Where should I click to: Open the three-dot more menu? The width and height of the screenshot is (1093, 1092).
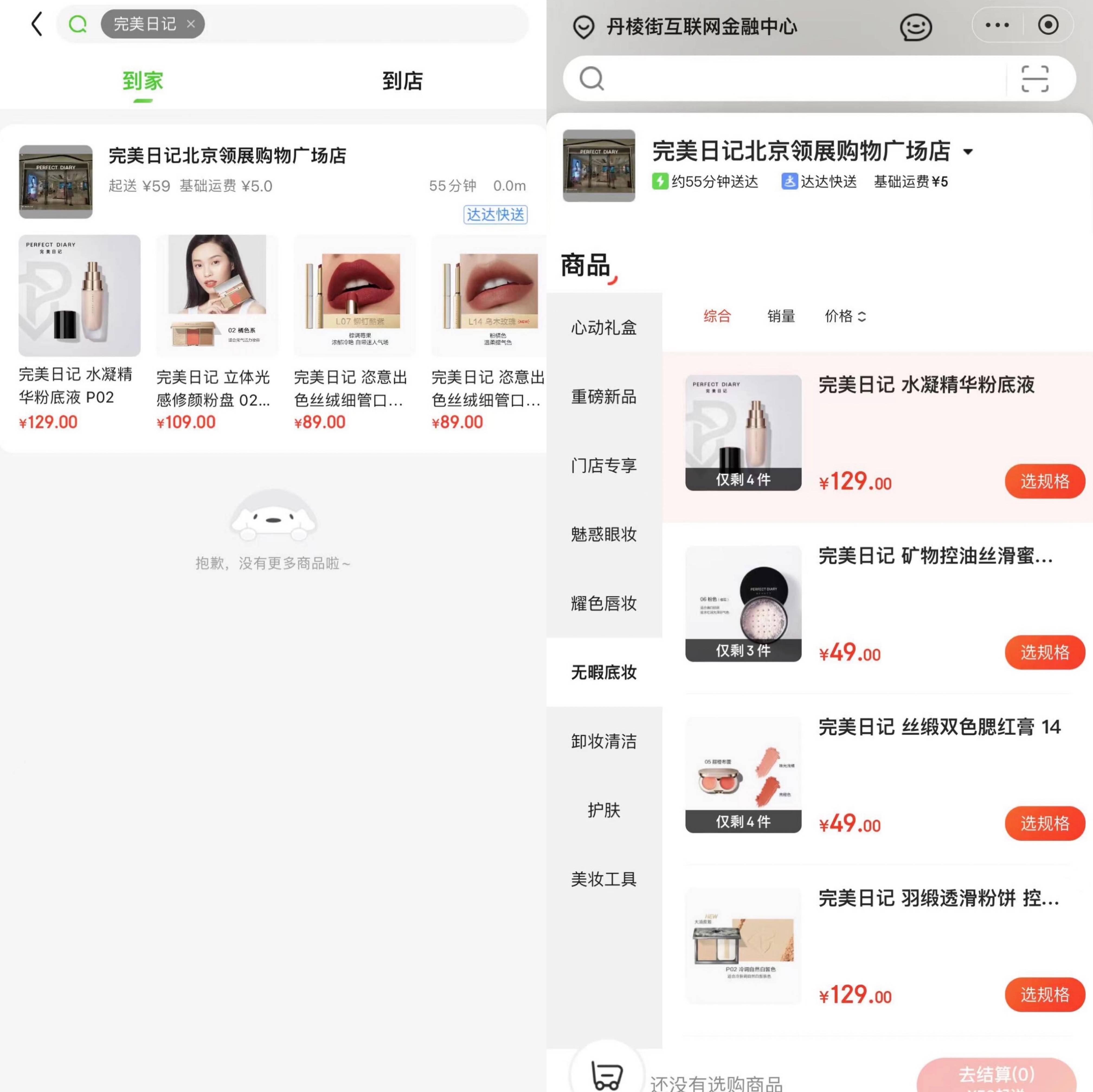pos(997,25)
